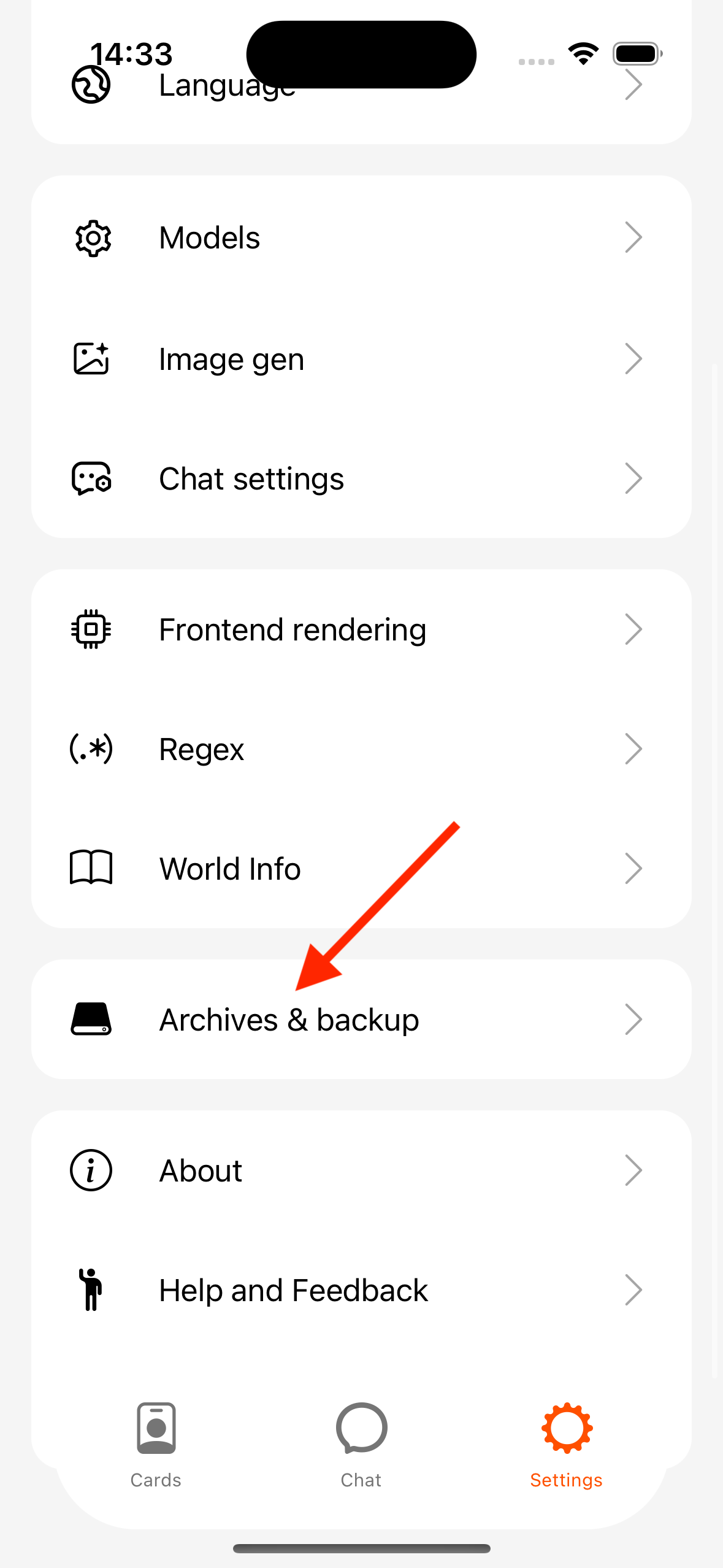Go to Chat settings
This screenshot has width=723, height=1568.
(x=361, y=478)
